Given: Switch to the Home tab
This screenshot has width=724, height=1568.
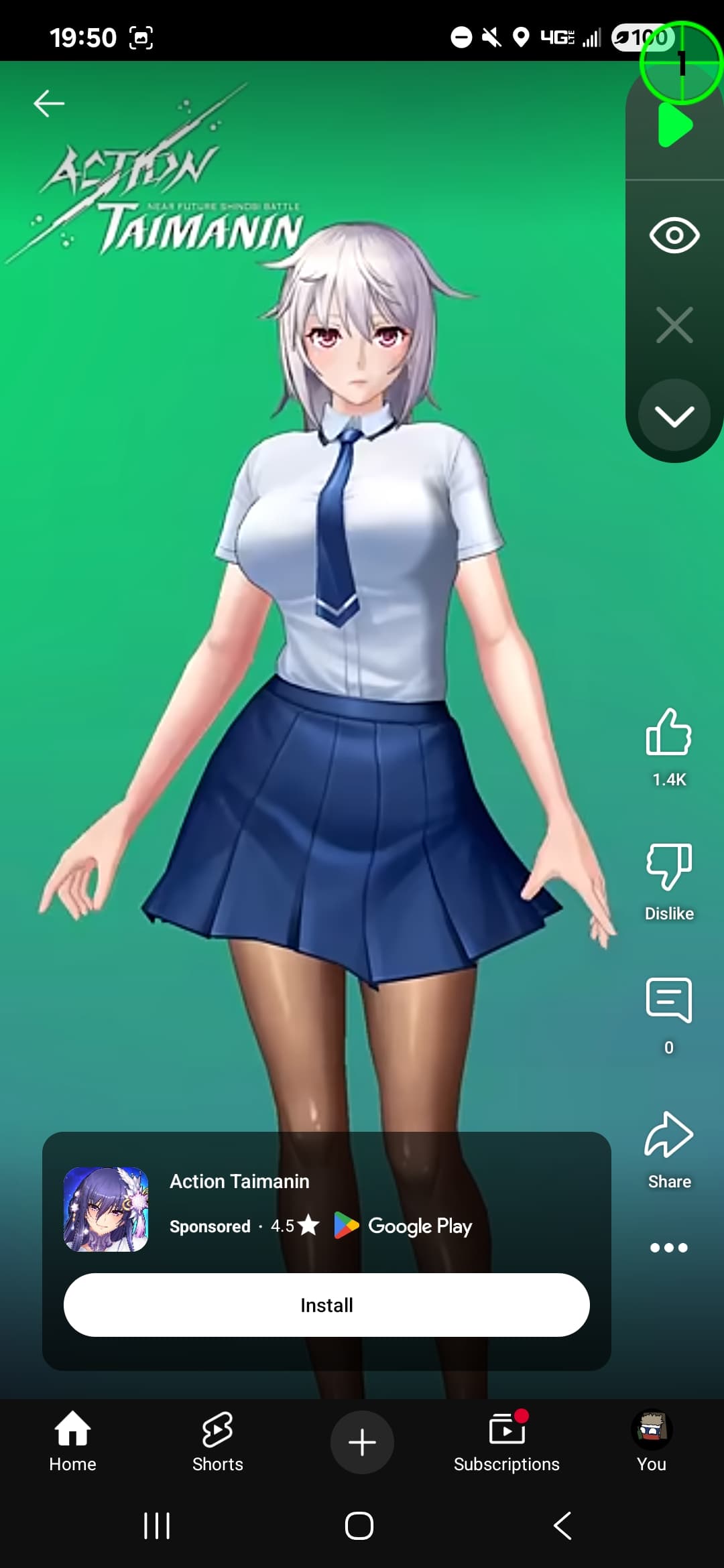Looking at the screenshot, I should [x=72, y=1441].
